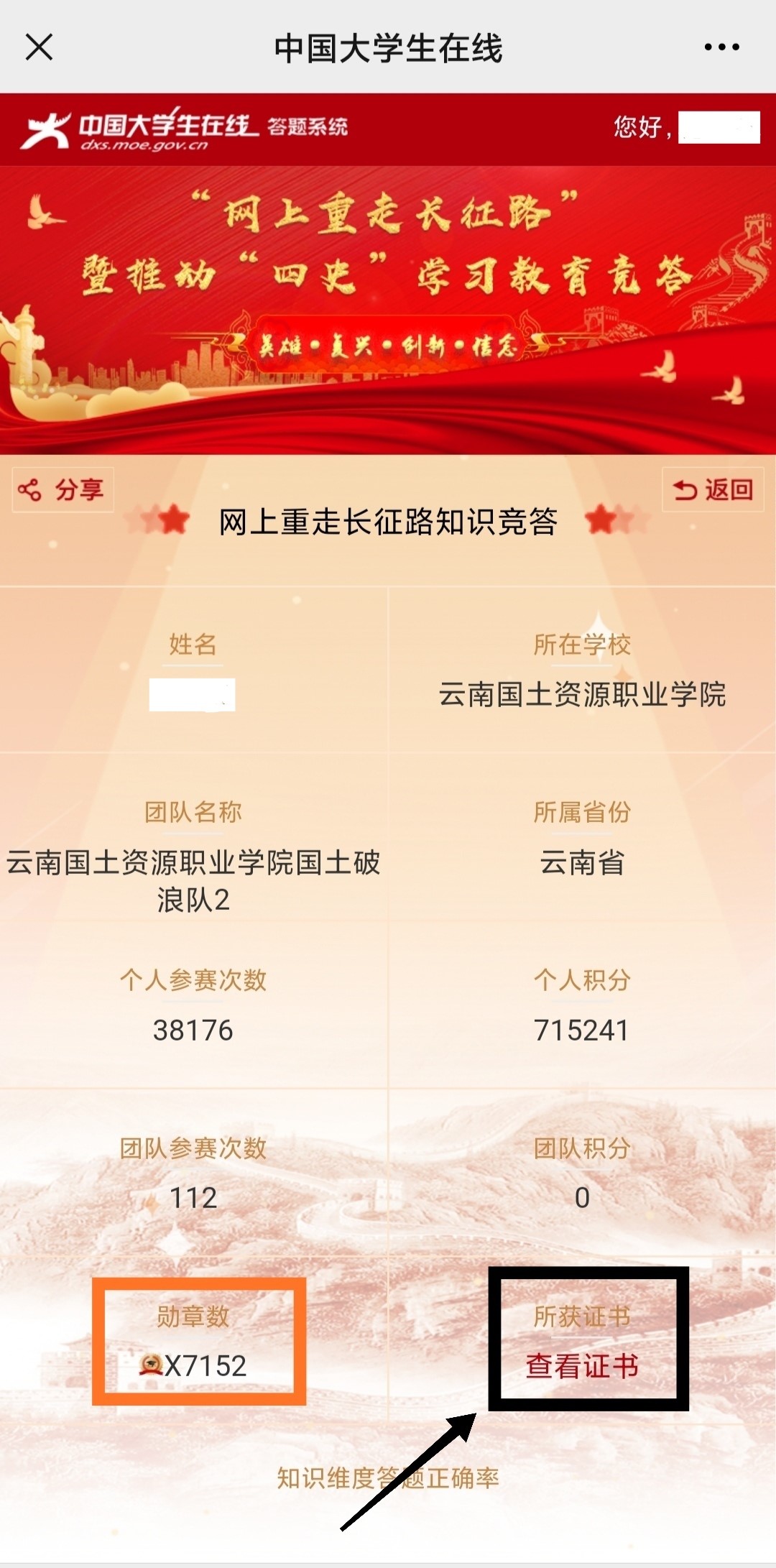Open the three-dot overflow menu

(721, 47)
